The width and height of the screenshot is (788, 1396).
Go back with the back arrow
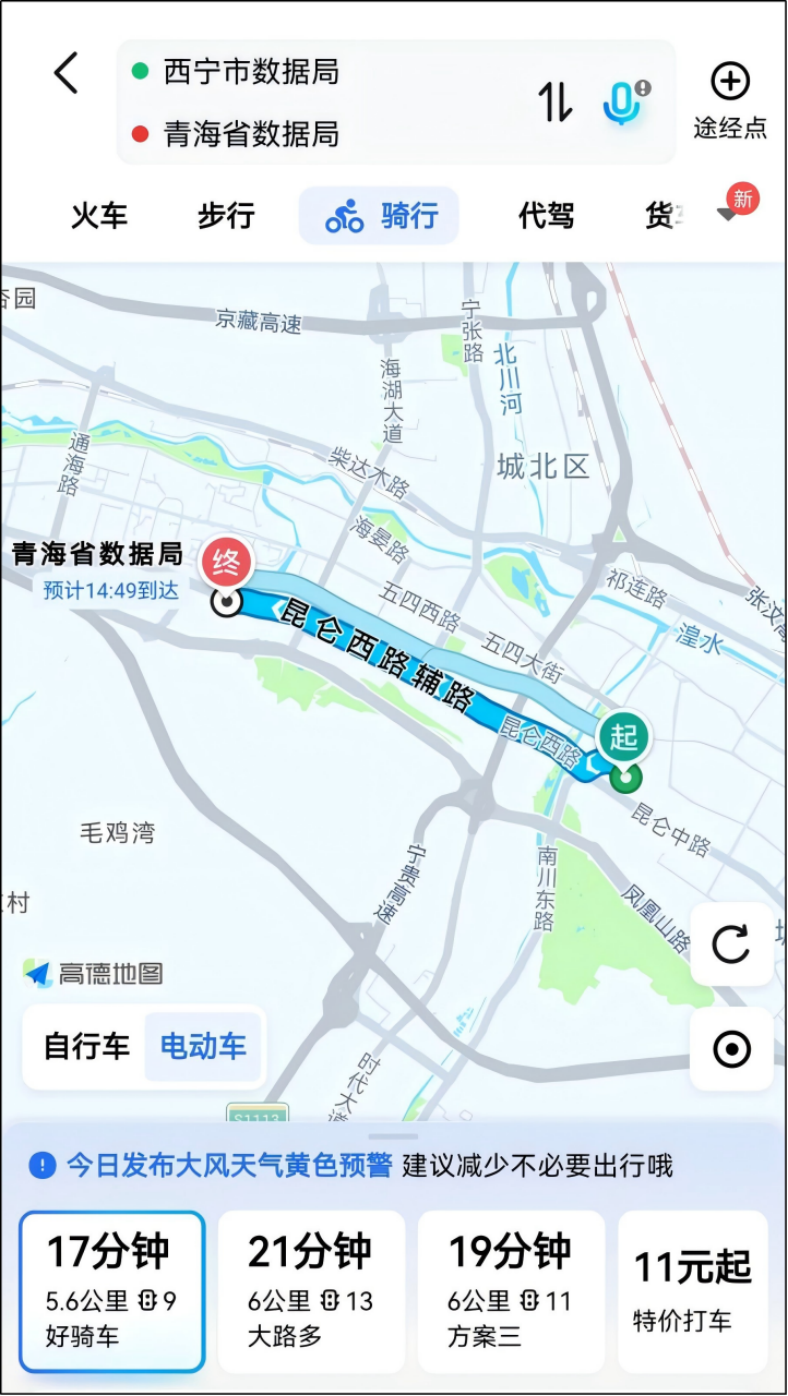(x=66, y=73)
